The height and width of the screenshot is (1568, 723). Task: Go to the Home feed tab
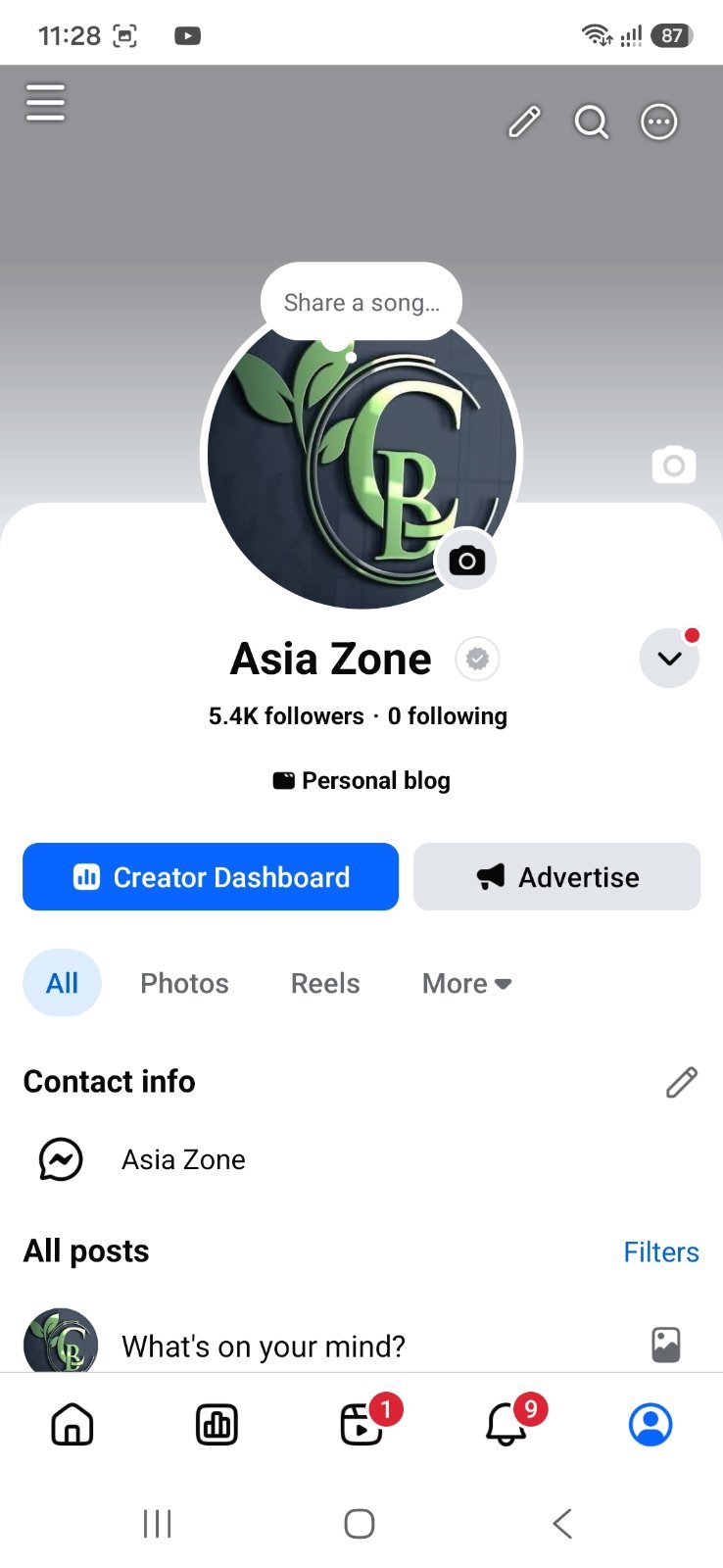(72, 1424)
